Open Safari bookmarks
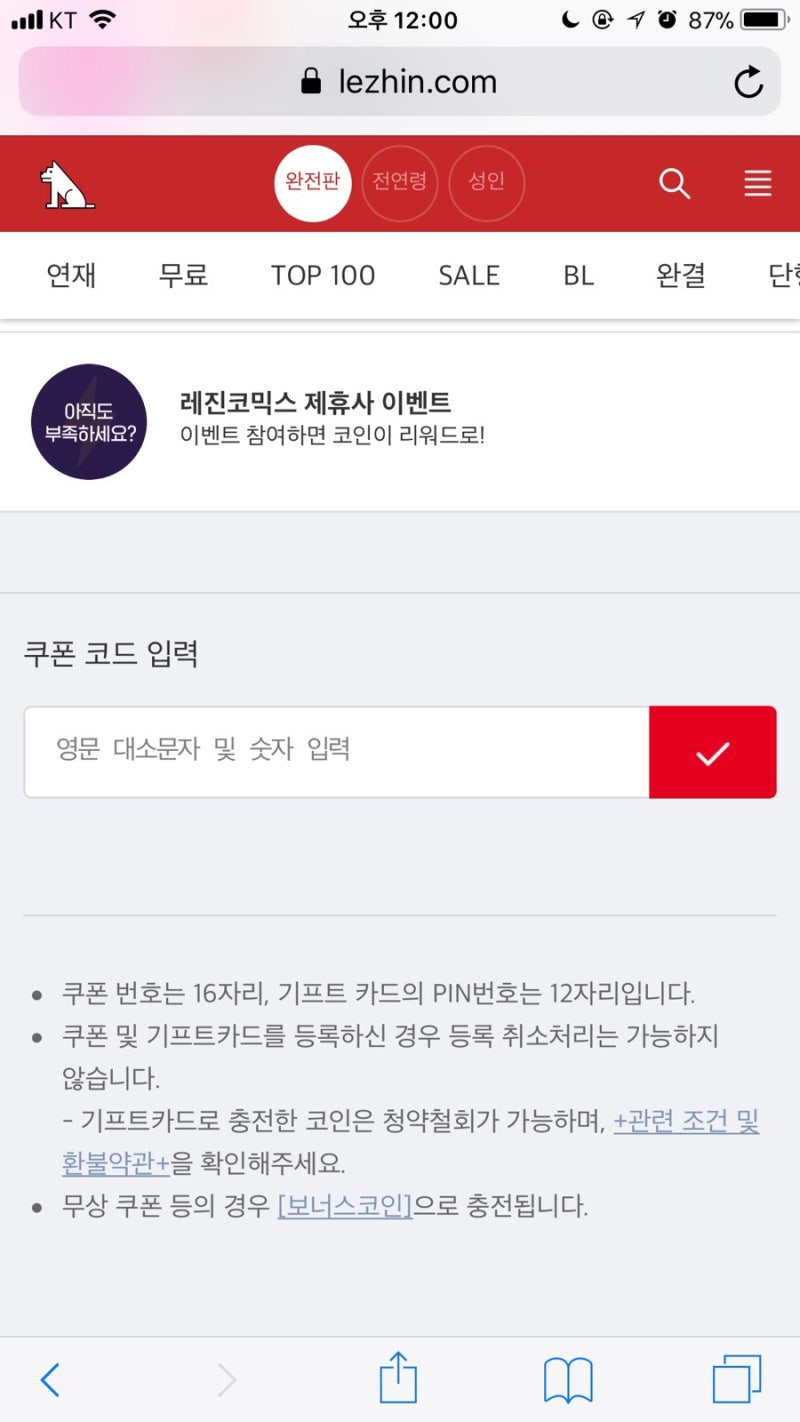Viewport: 800px width, 1422px height. (568, 1378)
